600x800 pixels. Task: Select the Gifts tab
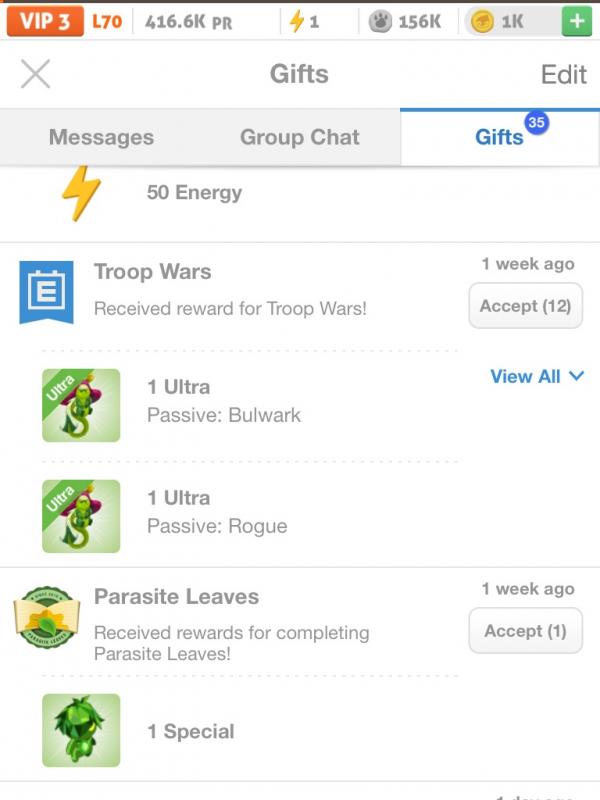499,138
